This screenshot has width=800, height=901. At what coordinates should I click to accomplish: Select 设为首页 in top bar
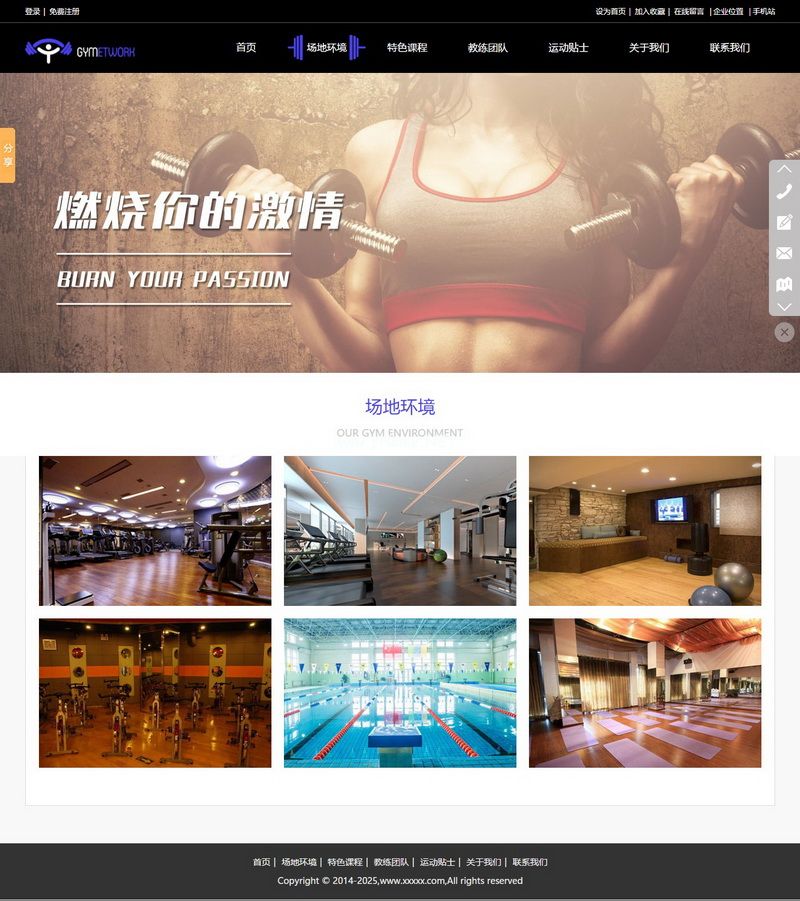tap(610, 12)
